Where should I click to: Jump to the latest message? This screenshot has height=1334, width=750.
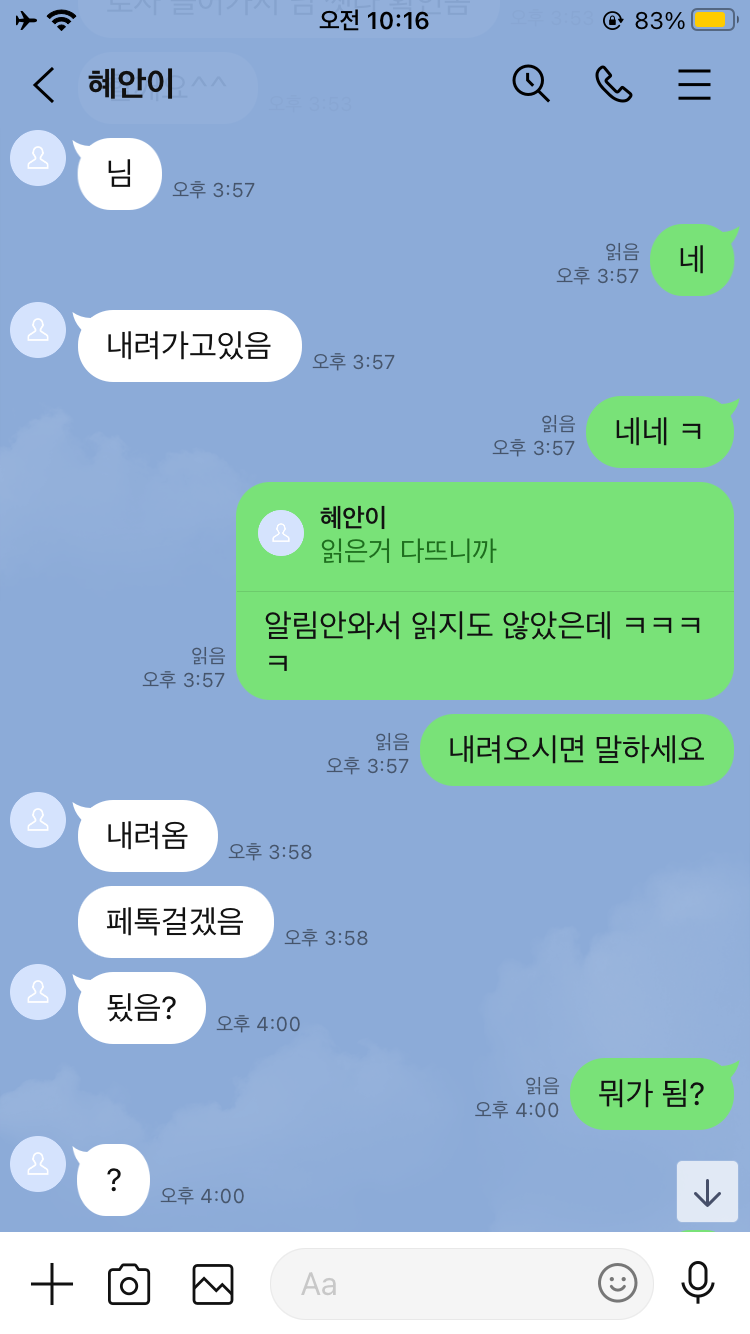707,1192
